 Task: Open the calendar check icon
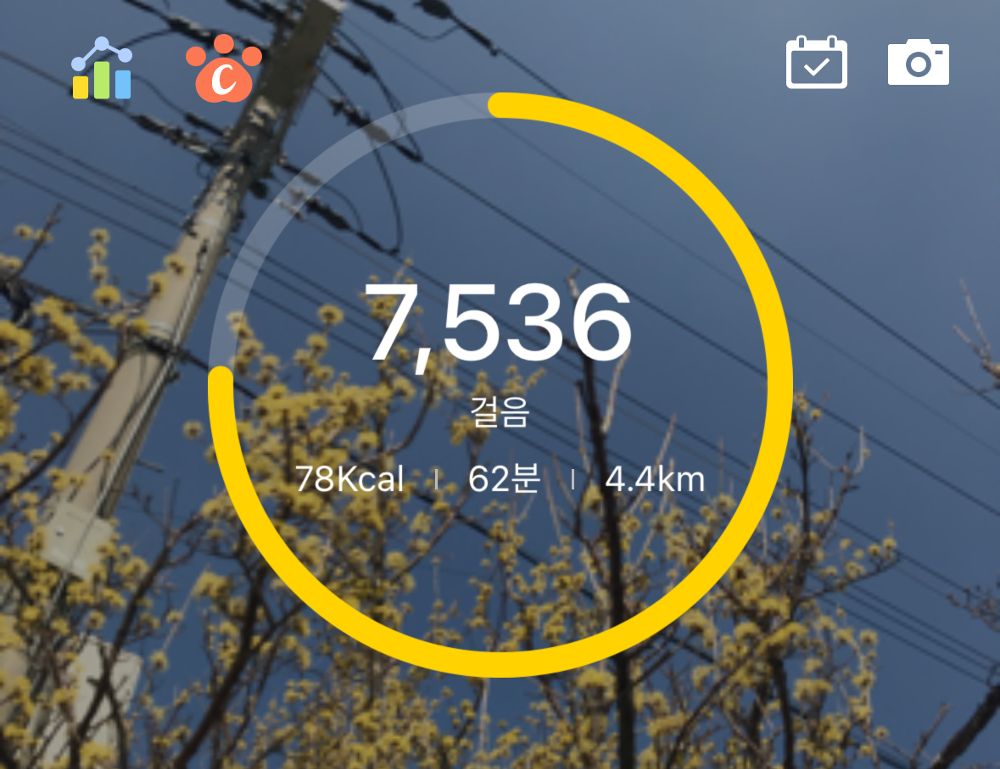point(816,63)
